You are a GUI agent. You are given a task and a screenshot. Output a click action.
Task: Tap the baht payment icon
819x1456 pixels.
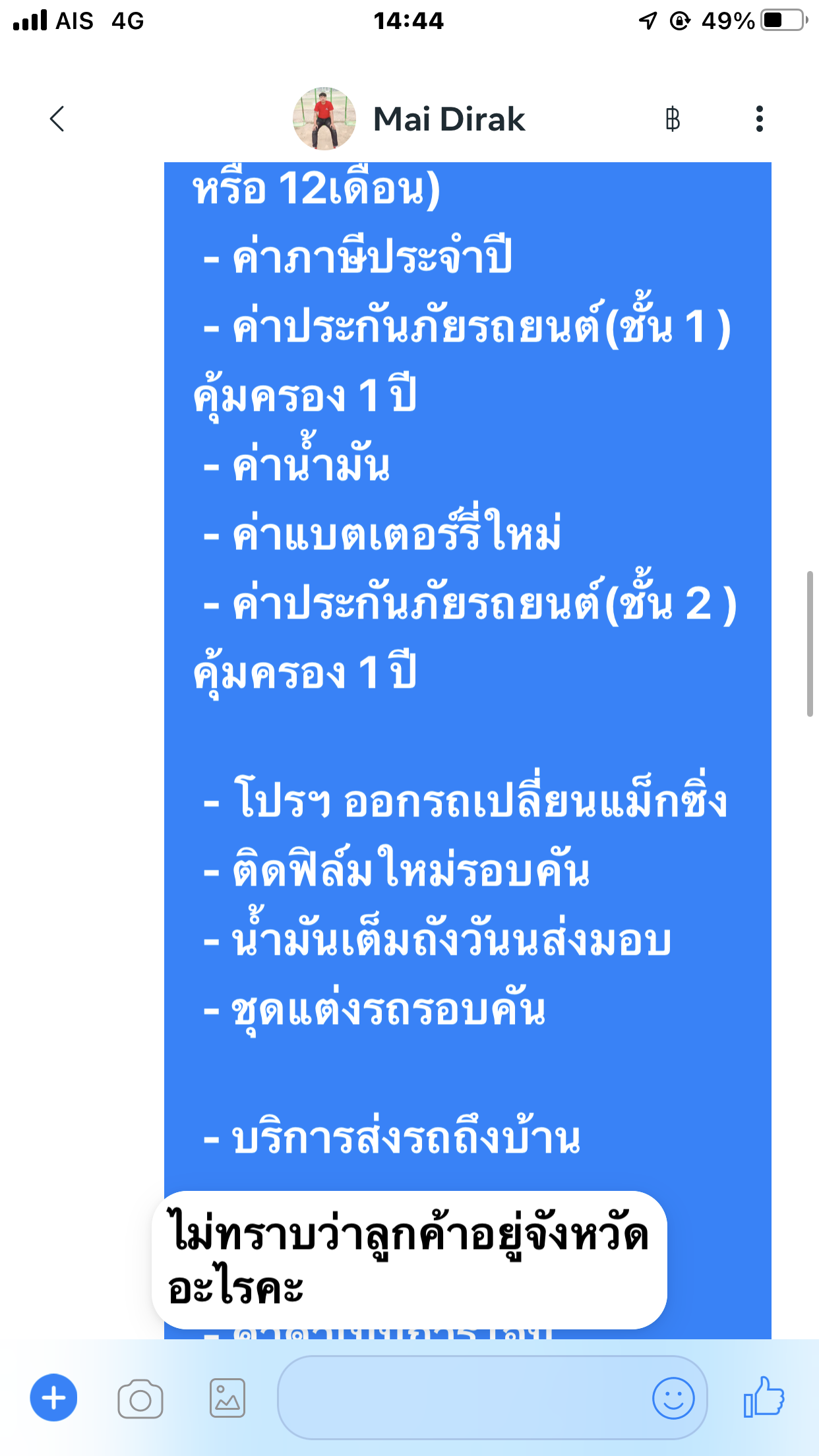tap(673, 119)
